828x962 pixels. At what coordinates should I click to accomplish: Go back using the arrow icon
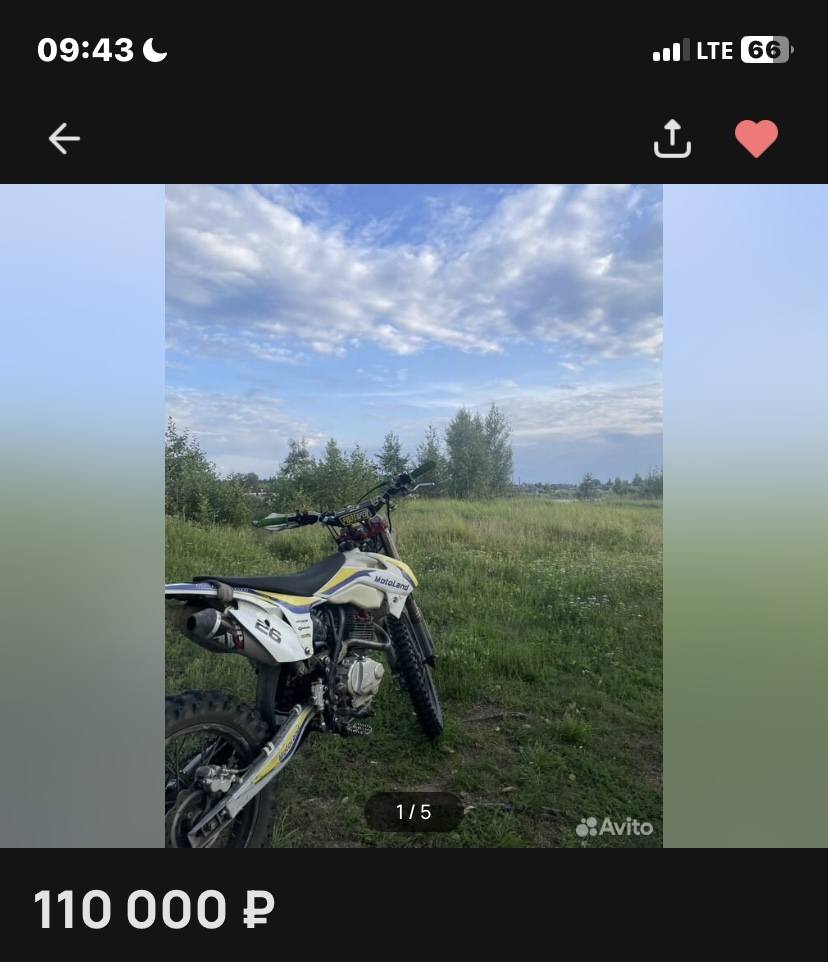(64, 139)
